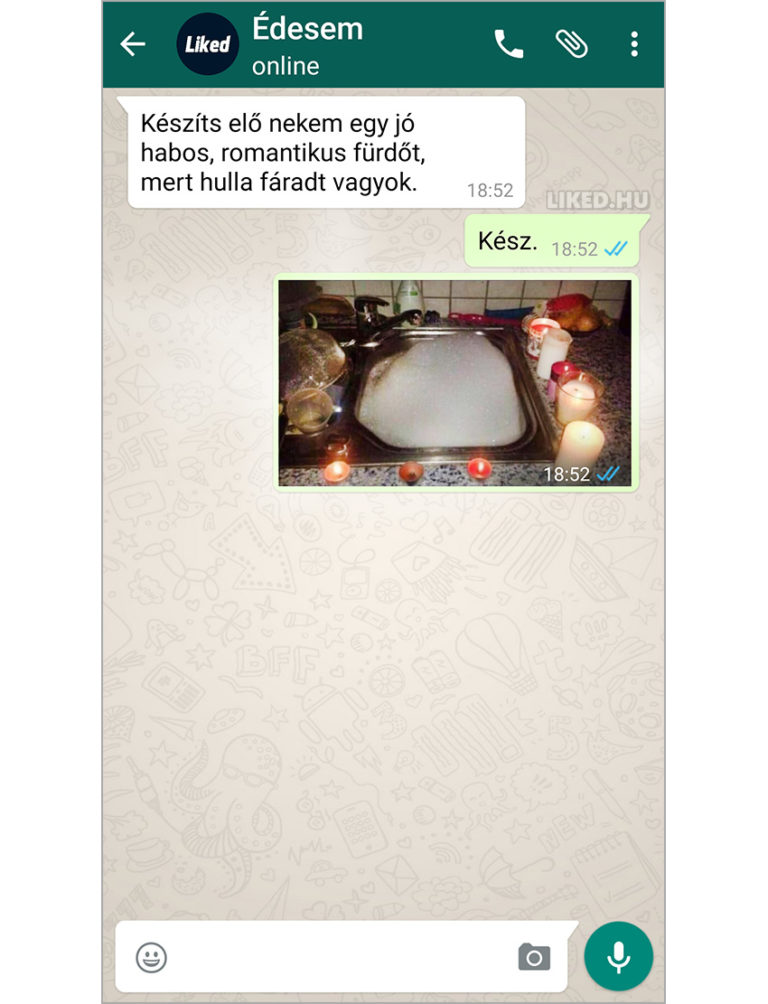Start a voice call with Édesem

tap(509, 44)
